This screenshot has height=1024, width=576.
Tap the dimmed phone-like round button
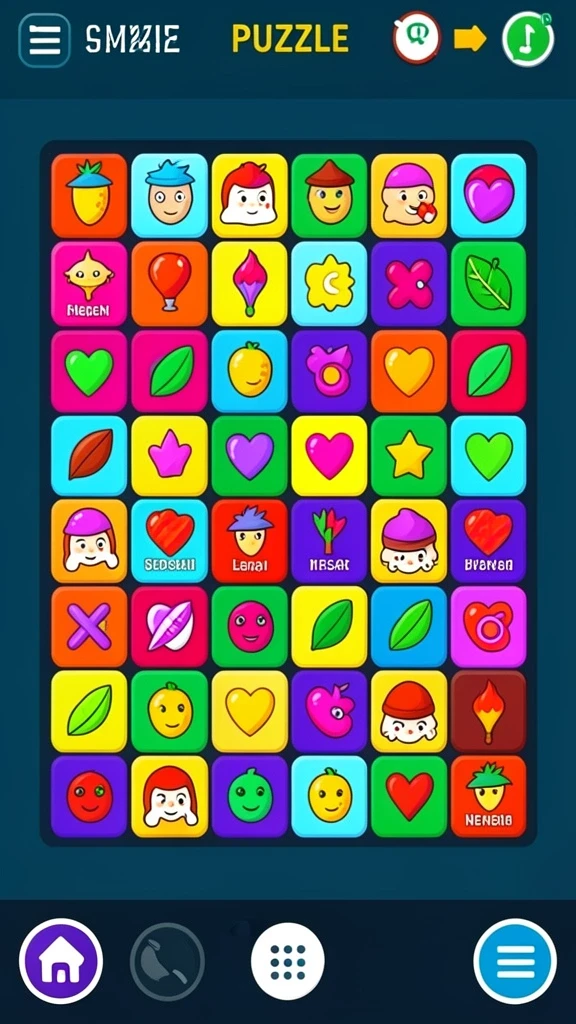point(168,961)
